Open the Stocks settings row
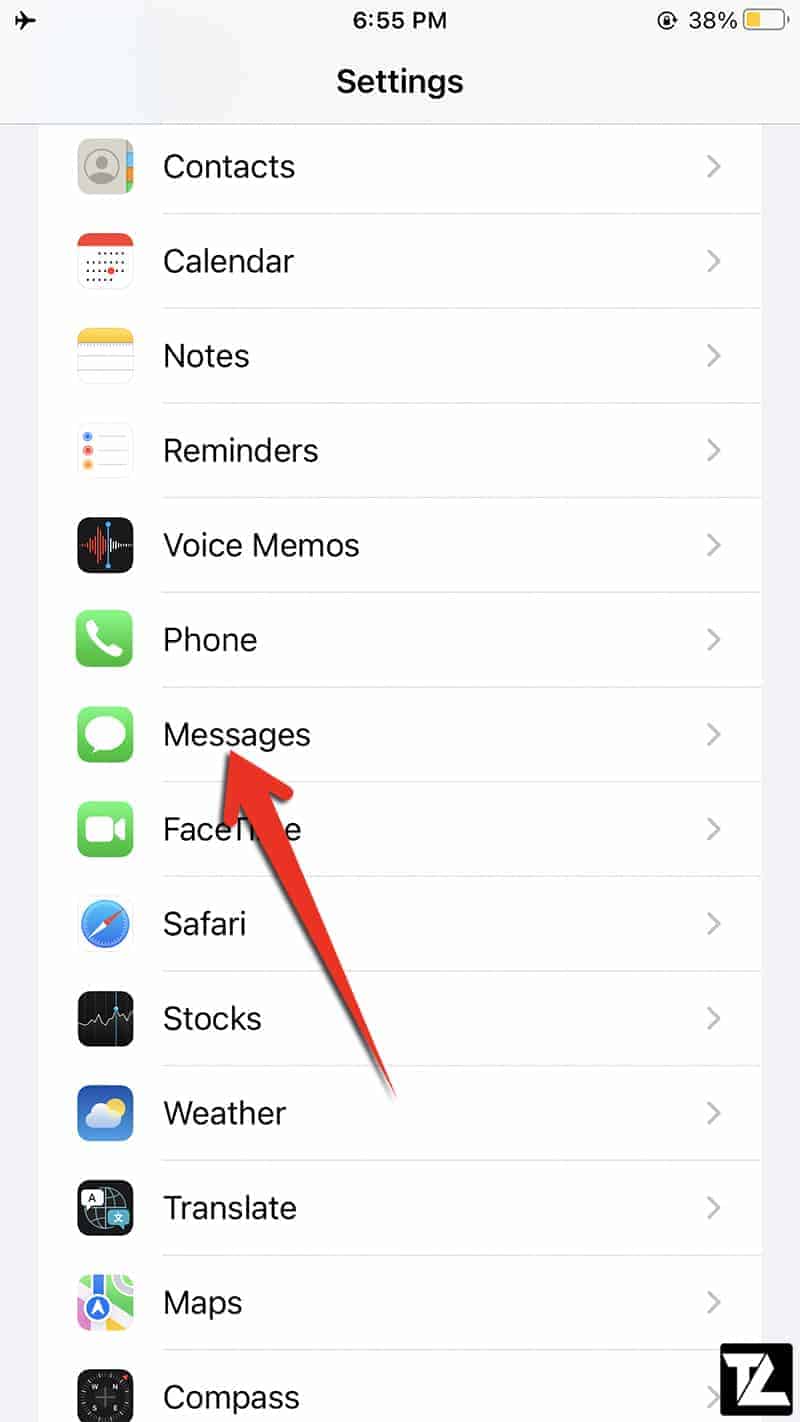The height and width of the screenshot is (1422, 800). click(400, 1019)
